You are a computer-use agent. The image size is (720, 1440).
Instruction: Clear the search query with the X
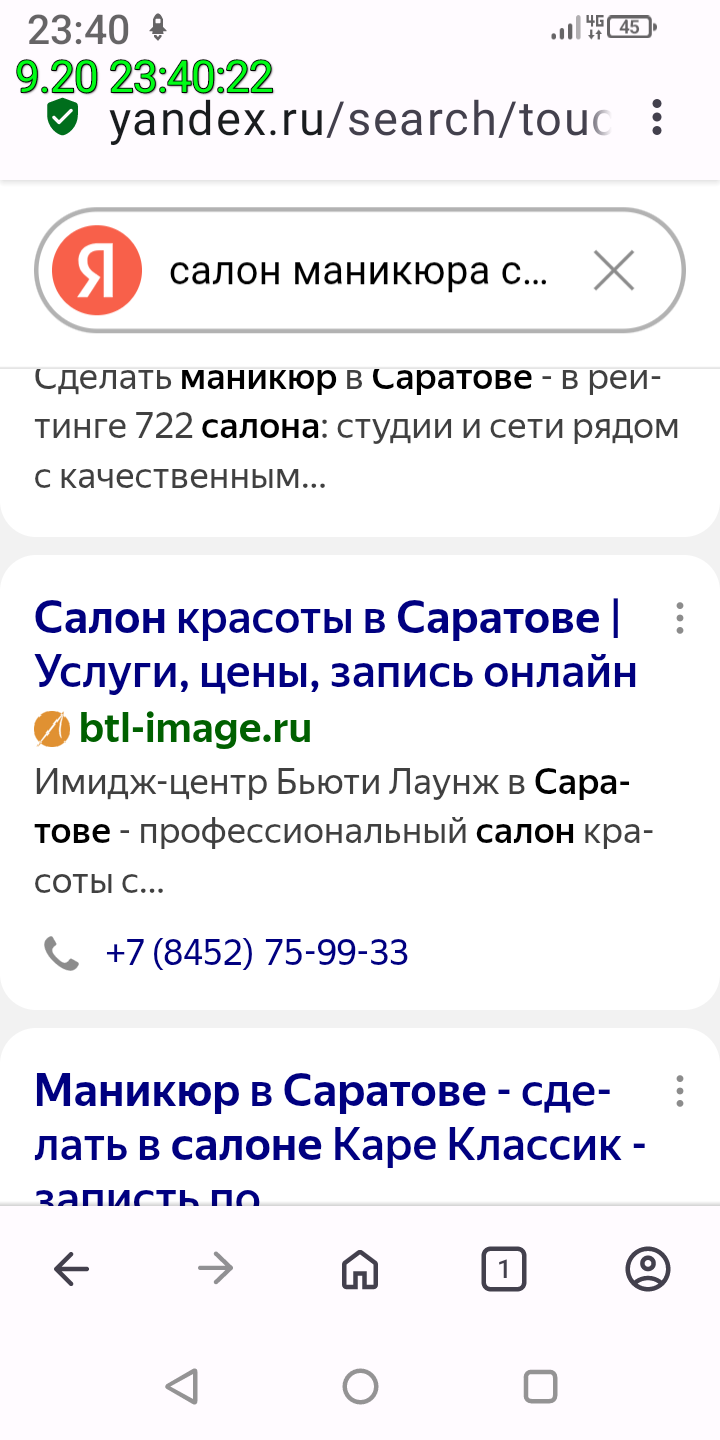point(613,270)
